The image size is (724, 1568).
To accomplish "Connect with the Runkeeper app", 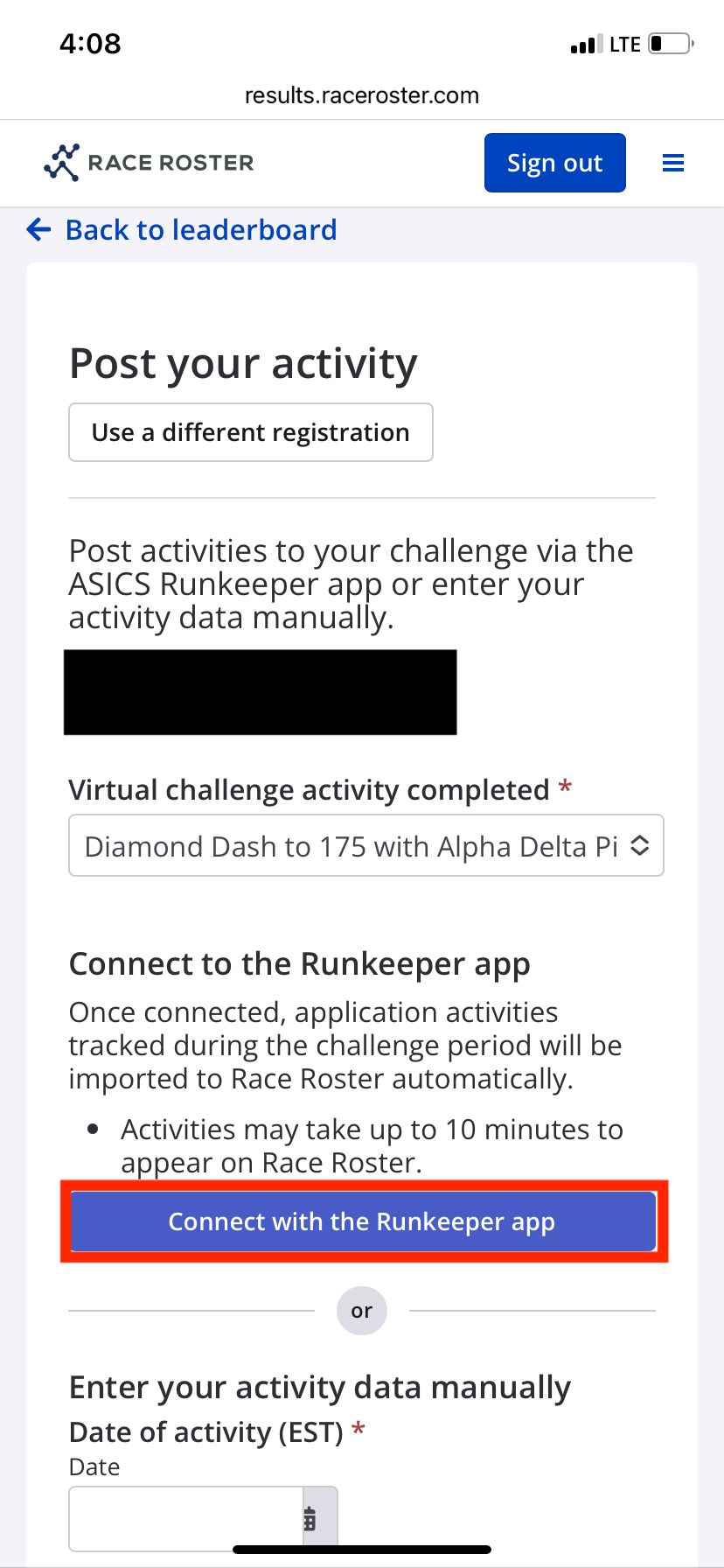I will (x=362, y=1221).
